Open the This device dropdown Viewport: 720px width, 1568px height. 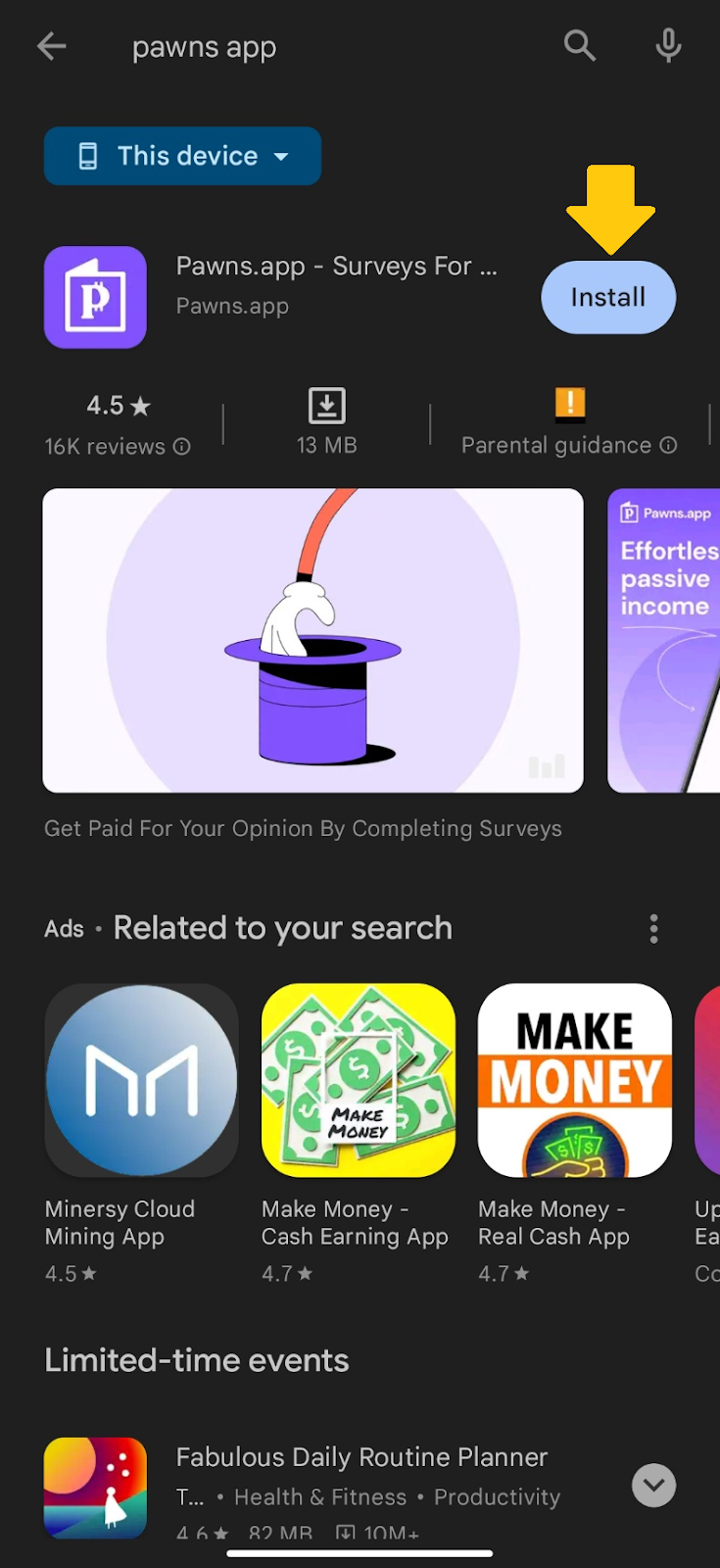182,156
